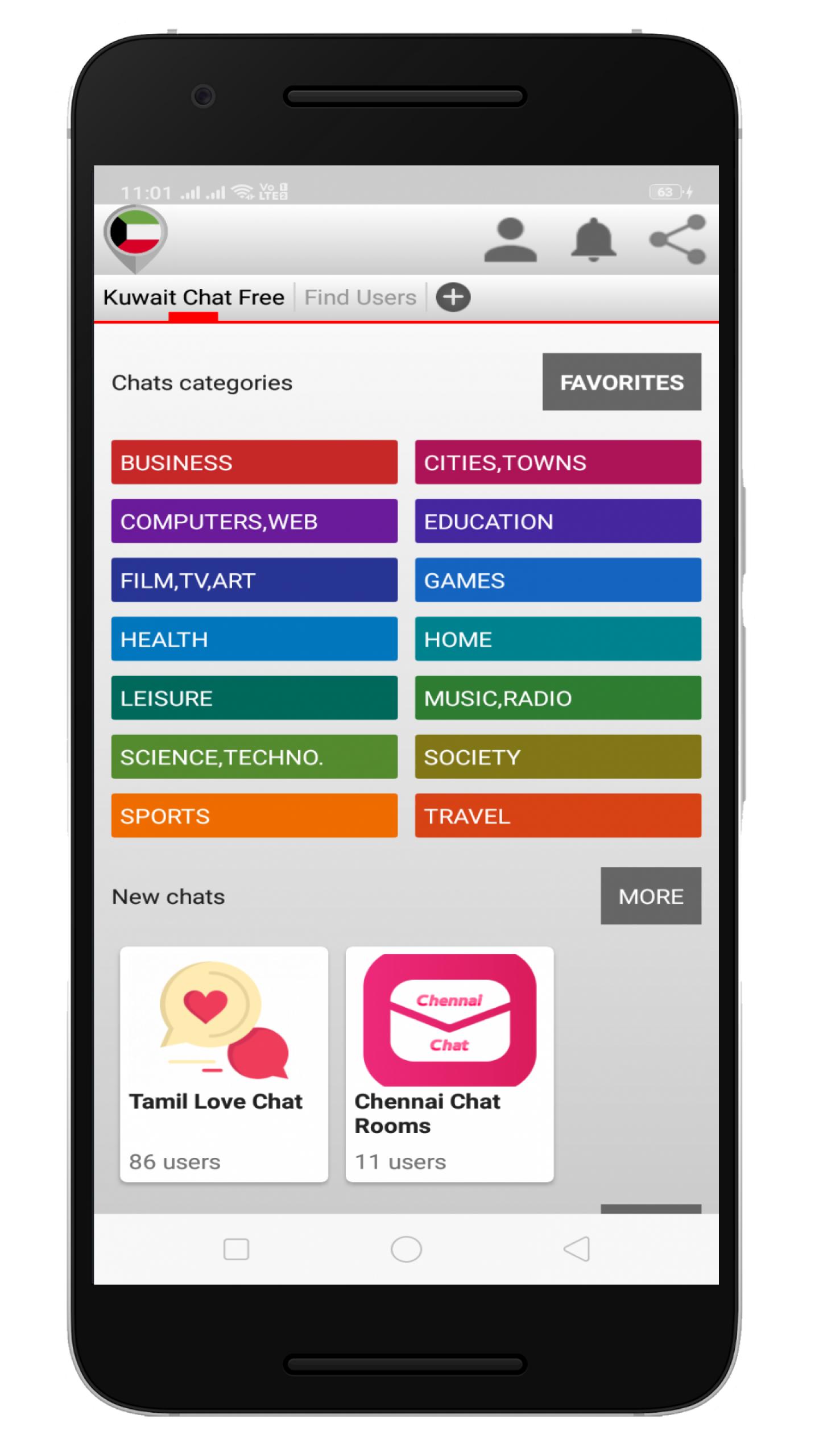Open the Favorites list
The height and width of the screenshot is (1456, 819).
(x=621, y=382)
